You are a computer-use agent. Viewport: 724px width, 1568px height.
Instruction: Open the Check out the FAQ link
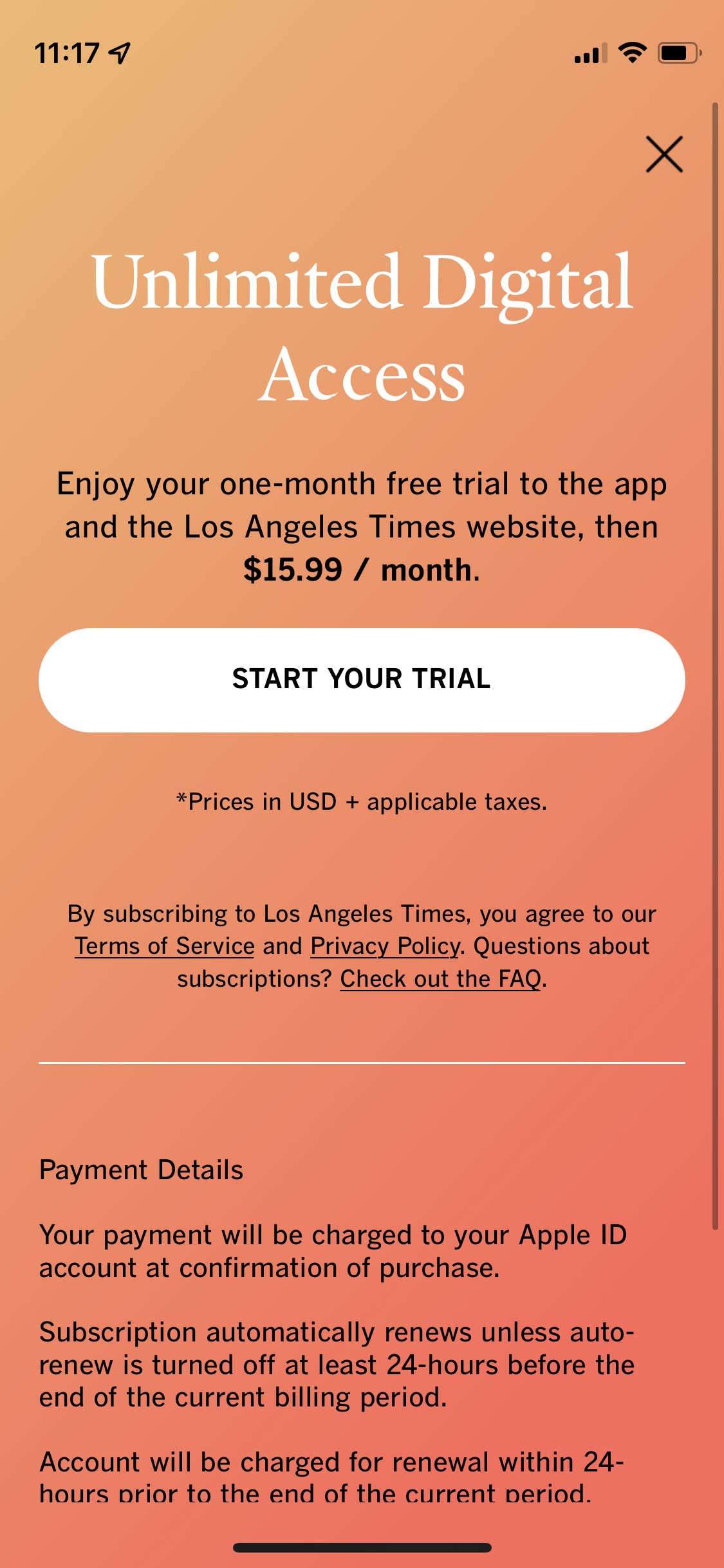coord(440,979)
